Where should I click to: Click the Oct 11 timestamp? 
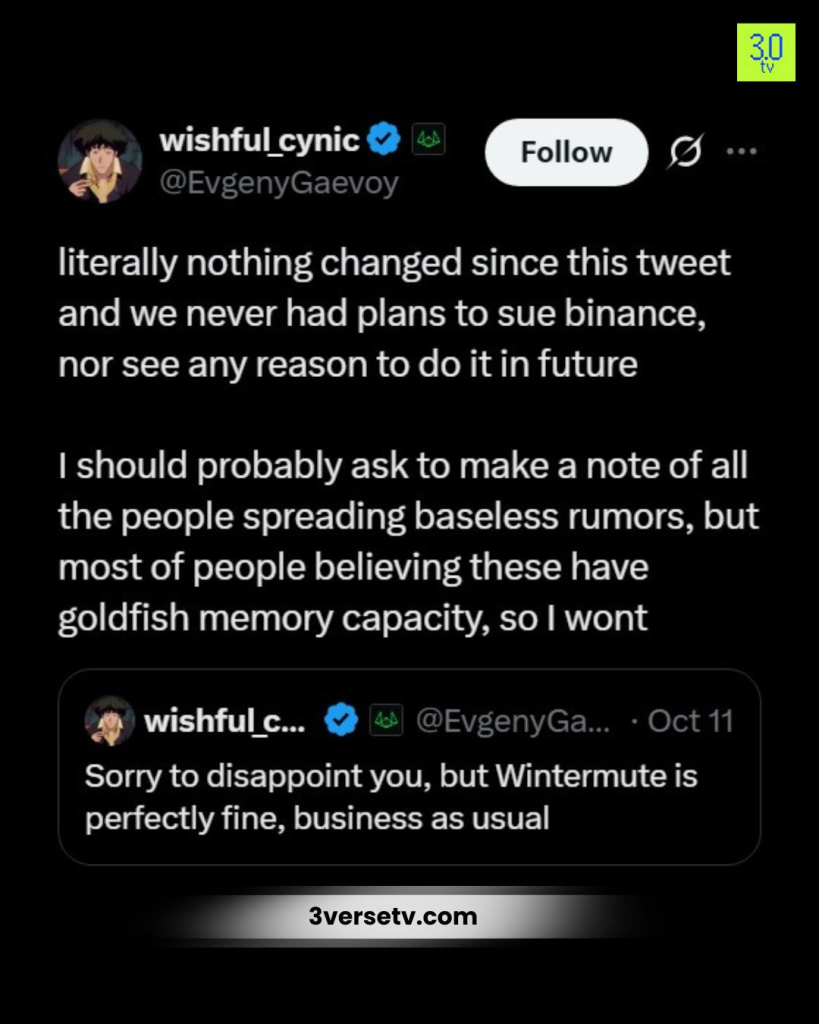[691, 719]
